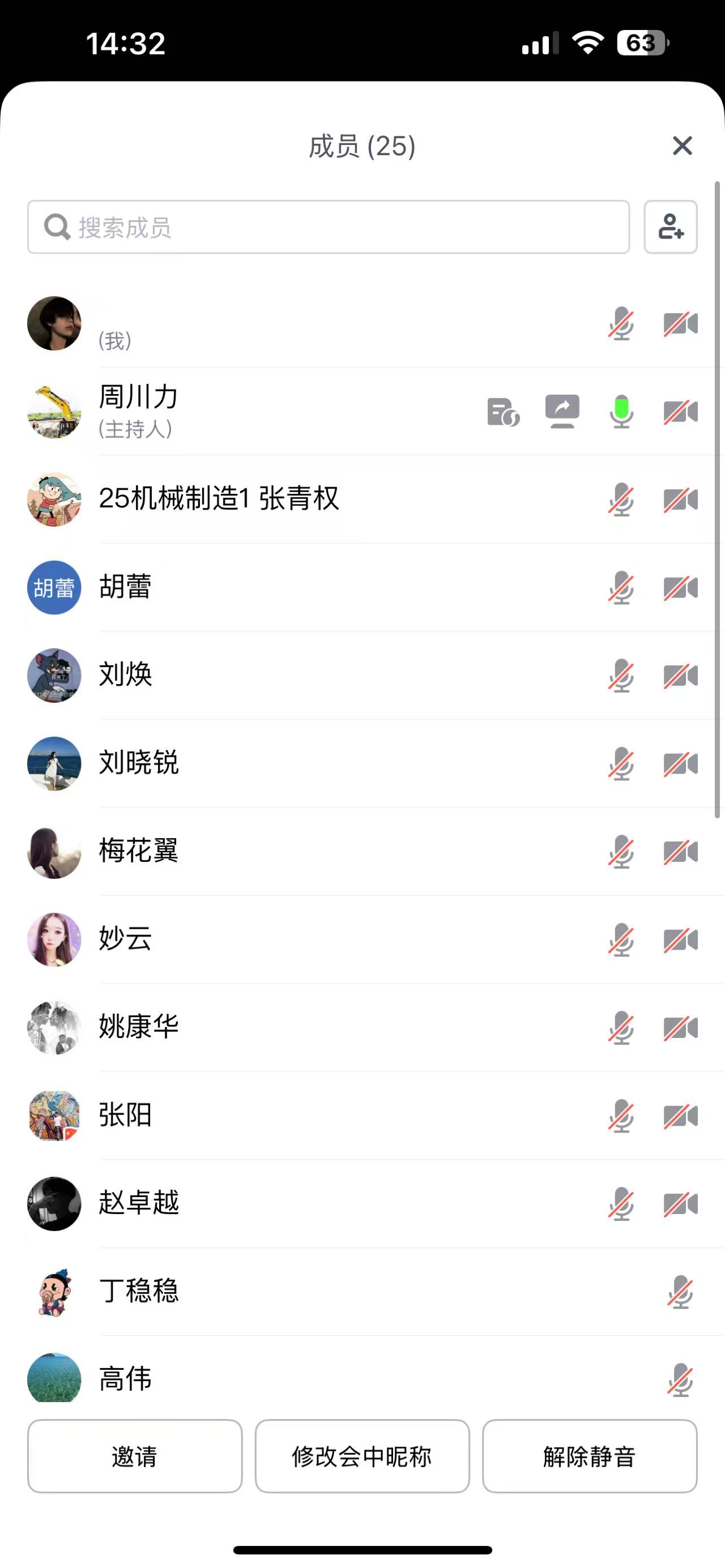Open 胡蕾's member entry
Viewport: 725px width, 1568px height.
pos(244,587)
